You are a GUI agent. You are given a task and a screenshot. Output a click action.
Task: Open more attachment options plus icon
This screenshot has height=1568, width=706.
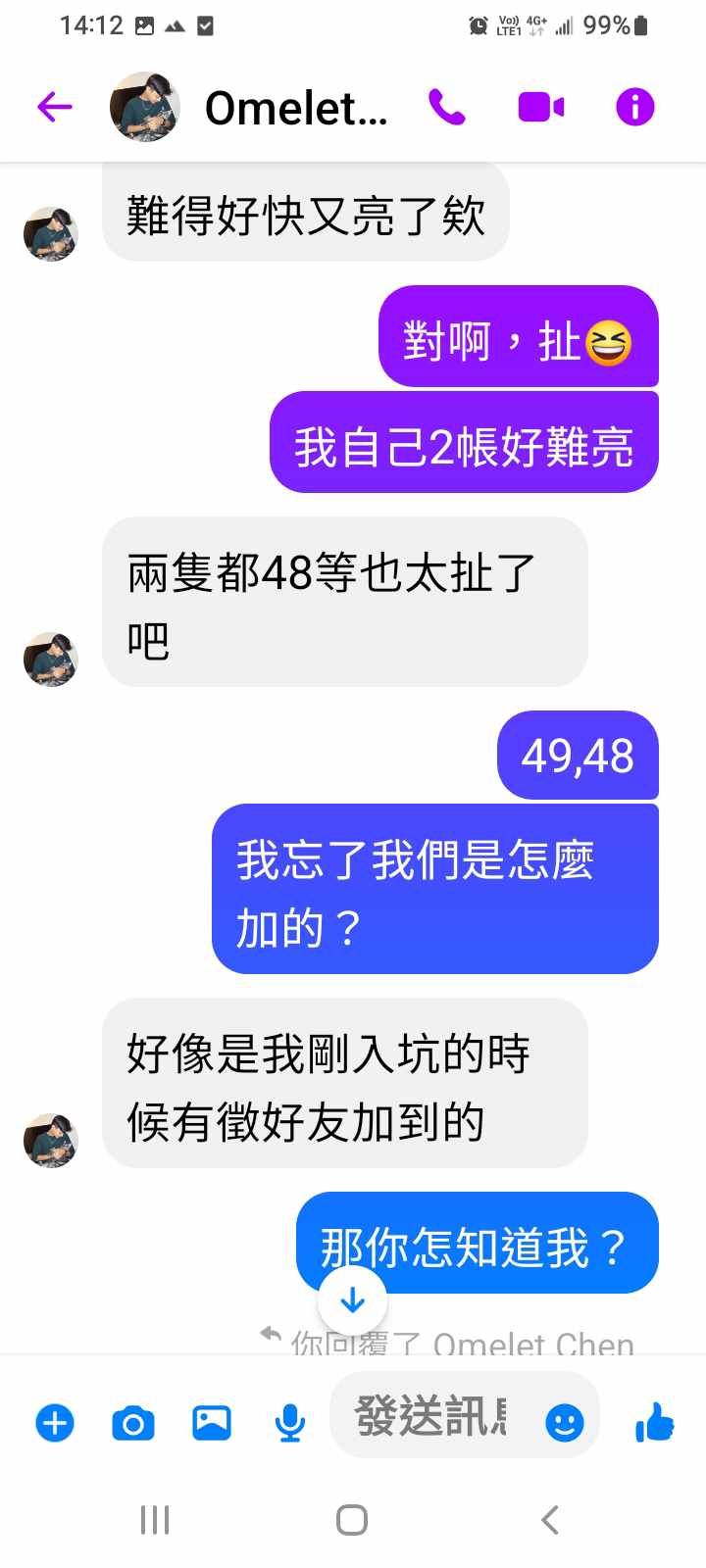click(x=55, y=1423)
